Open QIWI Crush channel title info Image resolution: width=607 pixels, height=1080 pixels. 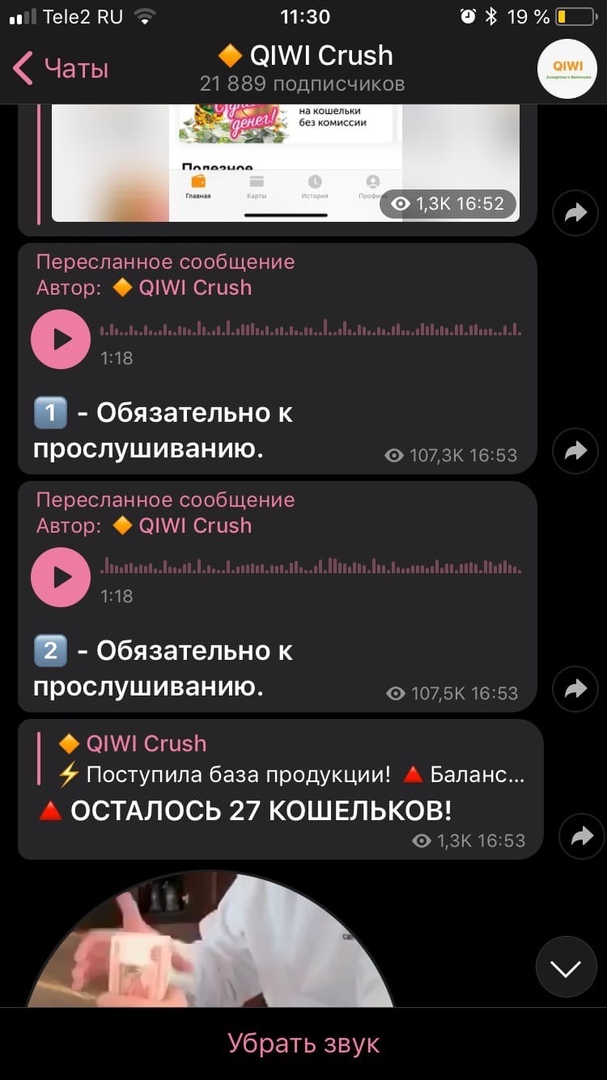303,69
